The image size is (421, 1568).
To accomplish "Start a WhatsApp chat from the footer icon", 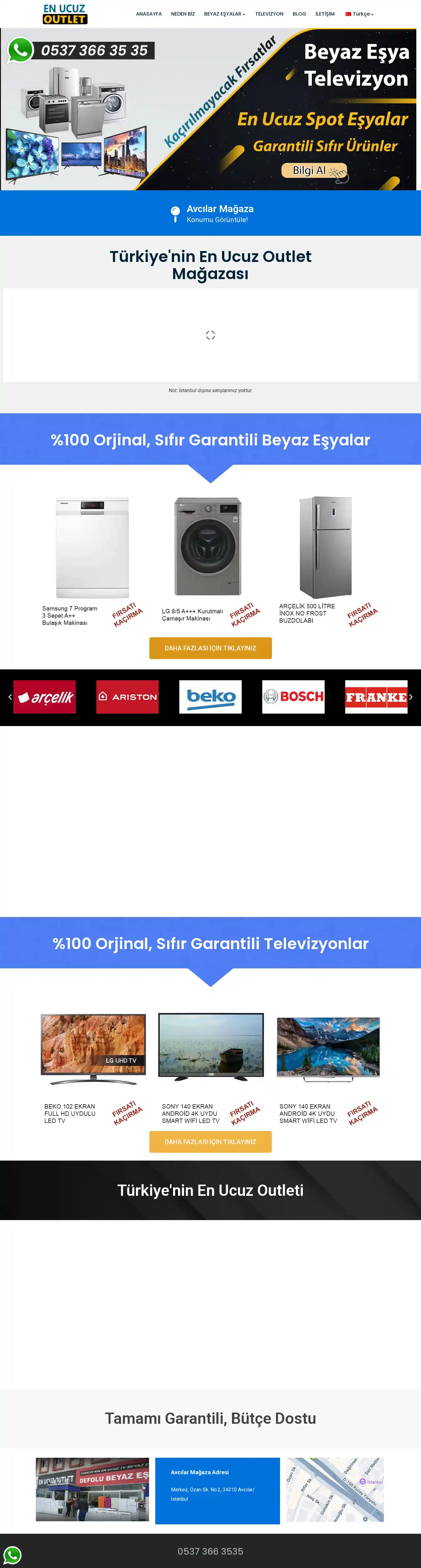I will [x=13, y=1555].
